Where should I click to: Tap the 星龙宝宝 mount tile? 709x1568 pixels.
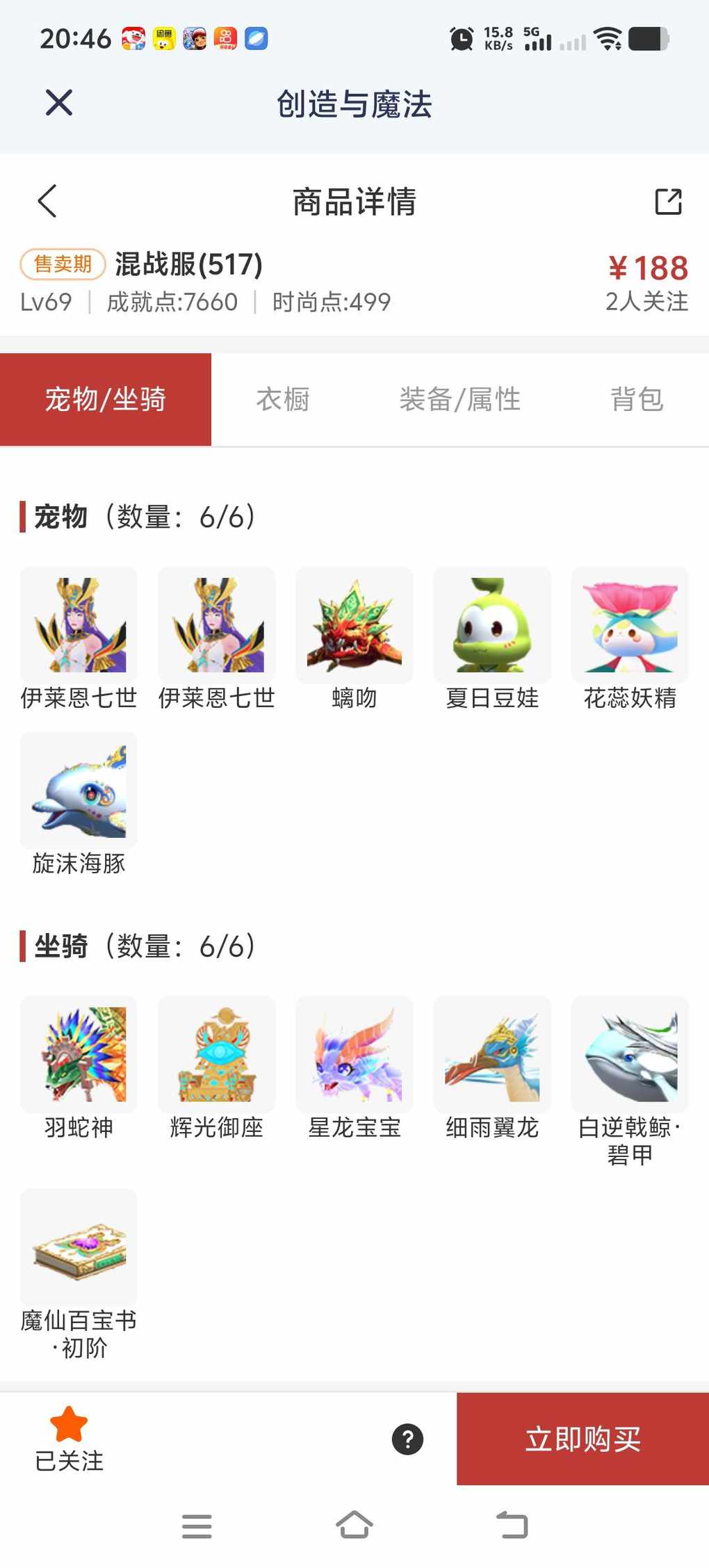point(354,1054)
